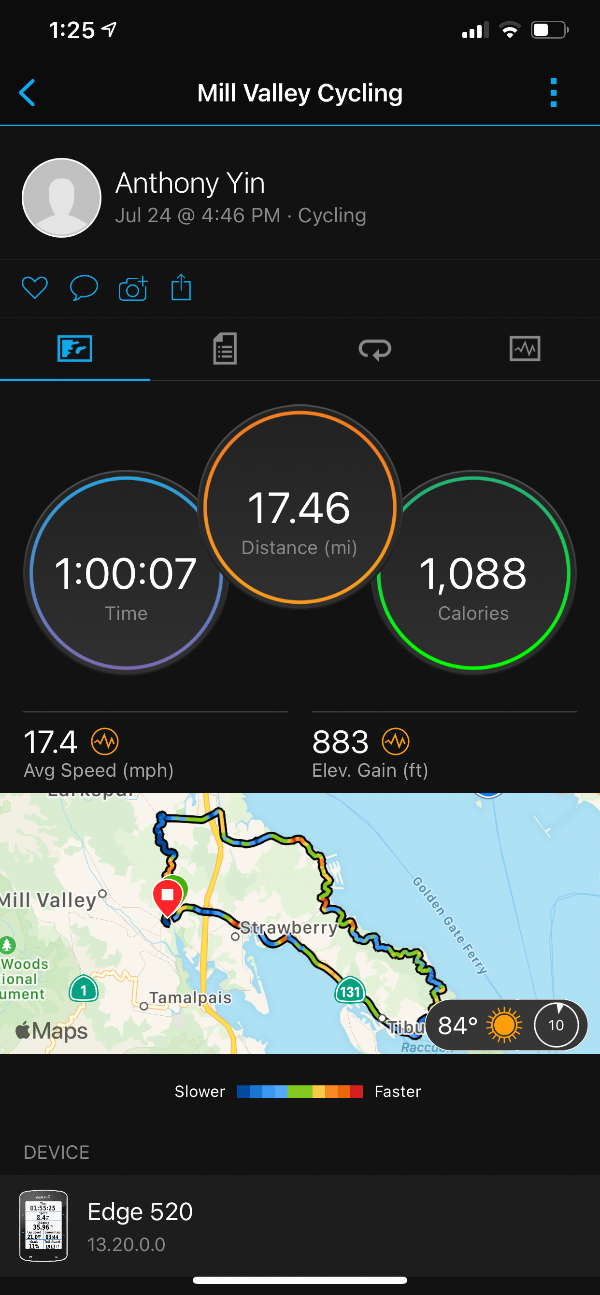Switch to the charts tab

pyautogui.click(x=525, y=349)
